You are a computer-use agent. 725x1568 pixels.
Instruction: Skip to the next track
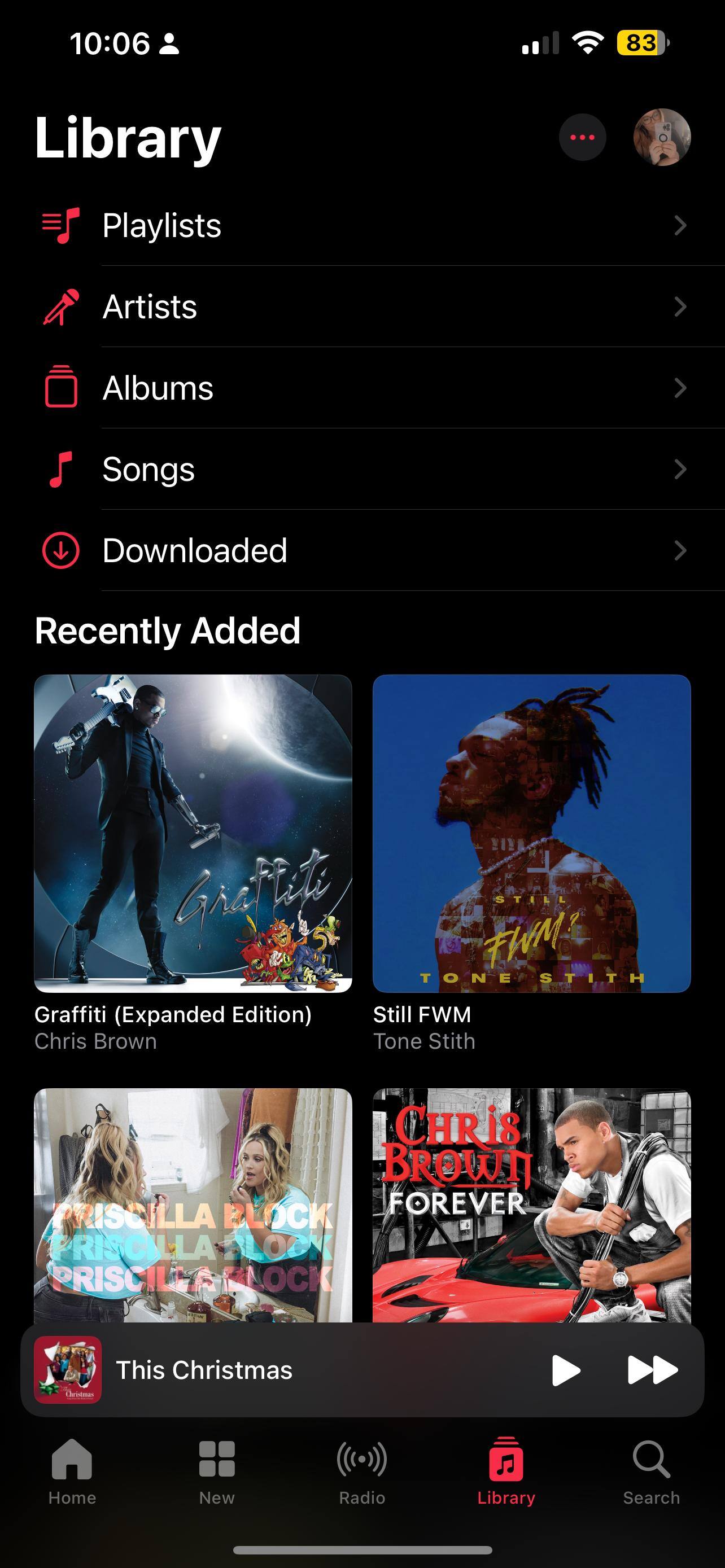tap(652, 1370)
